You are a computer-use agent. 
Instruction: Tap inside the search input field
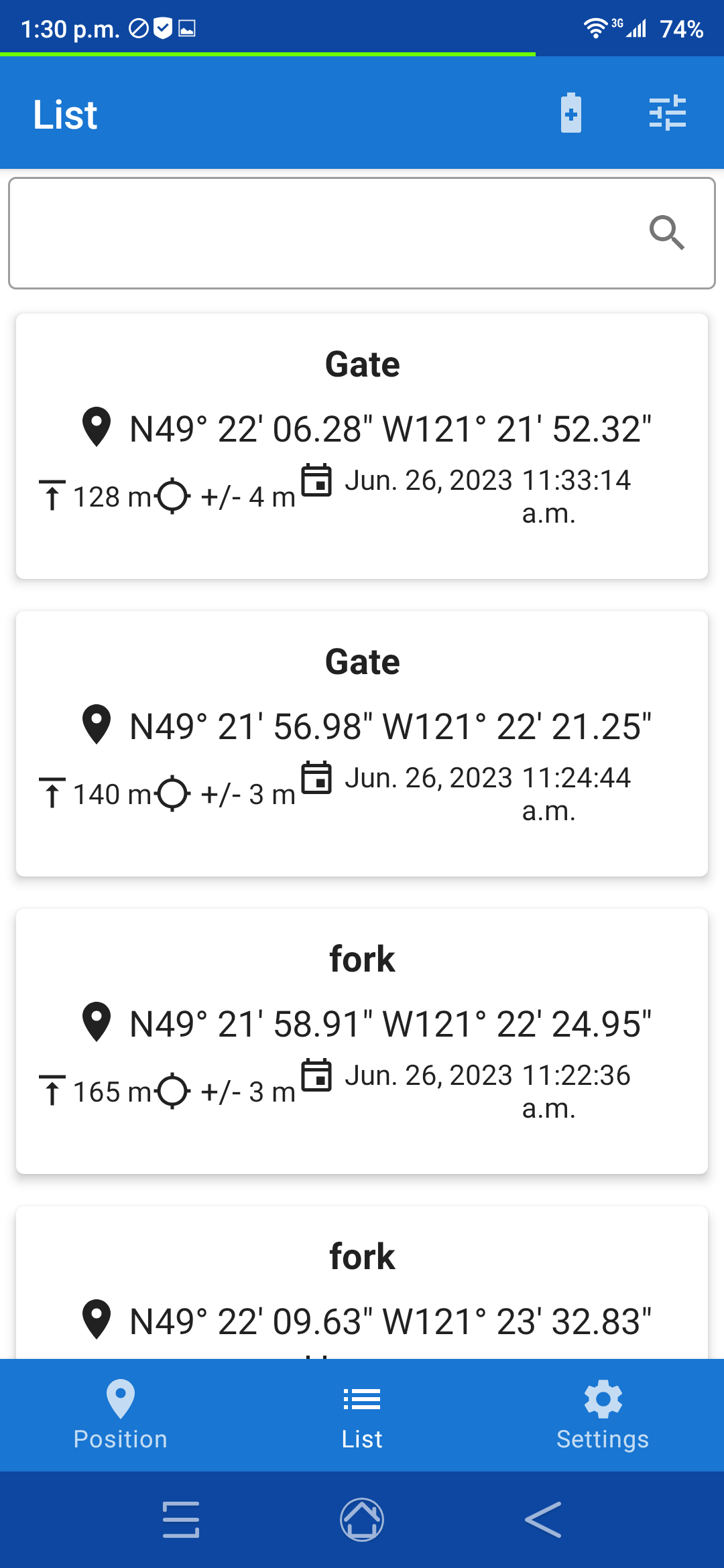click(302, 233)
